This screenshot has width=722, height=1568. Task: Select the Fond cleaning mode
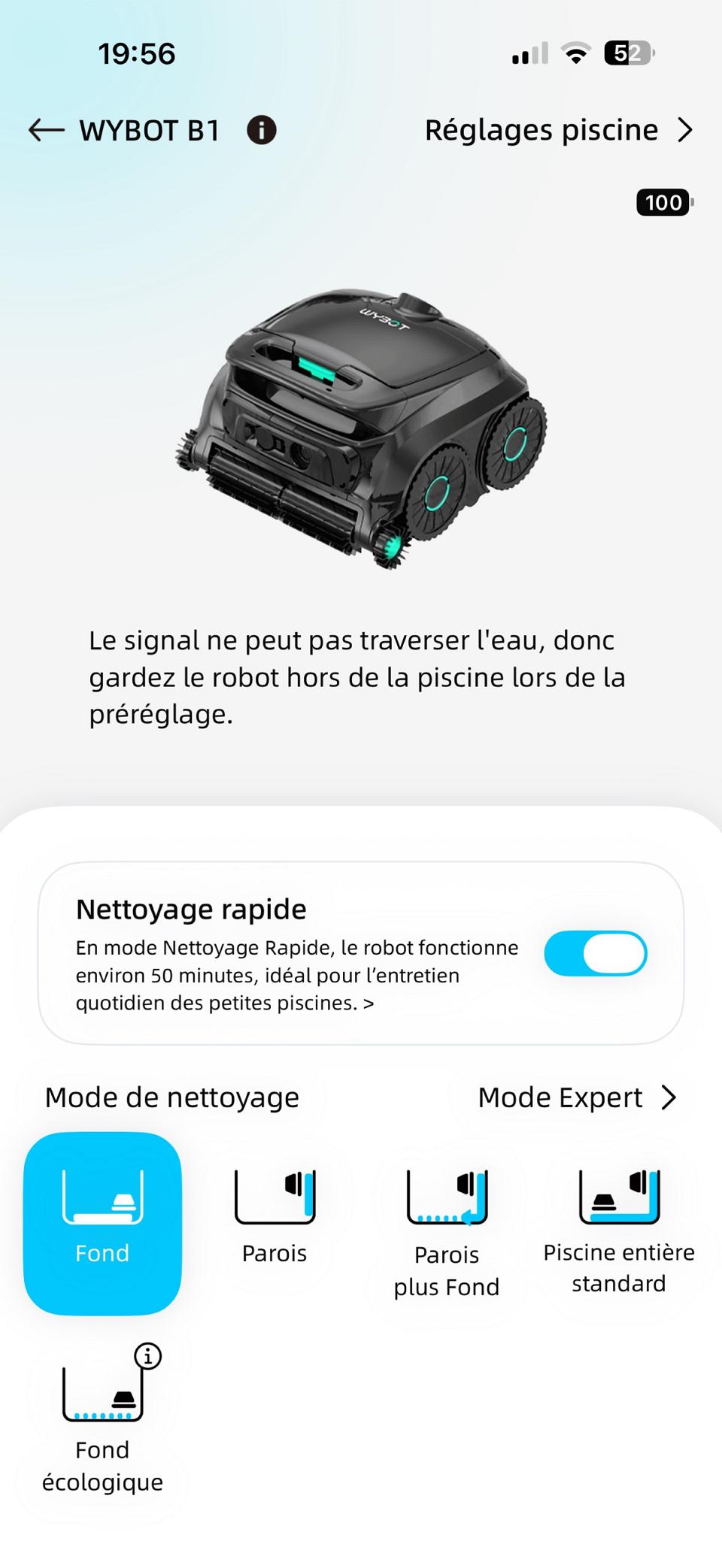pos(102,1224)
